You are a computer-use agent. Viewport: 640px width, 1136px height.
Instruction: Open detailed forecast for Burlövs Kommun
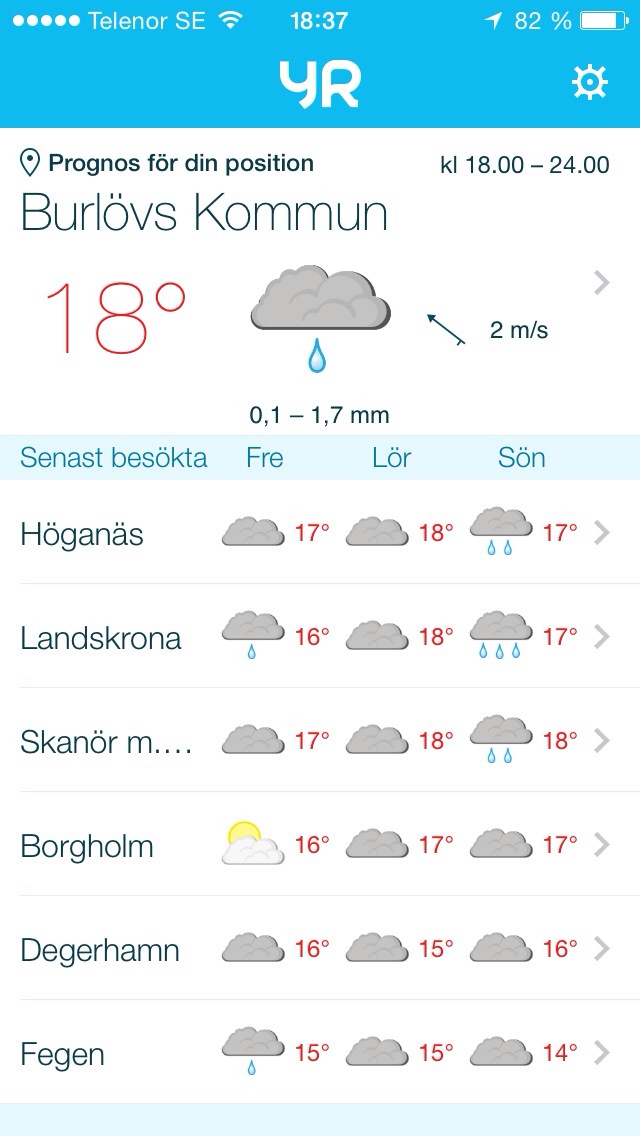coord(601,283)
